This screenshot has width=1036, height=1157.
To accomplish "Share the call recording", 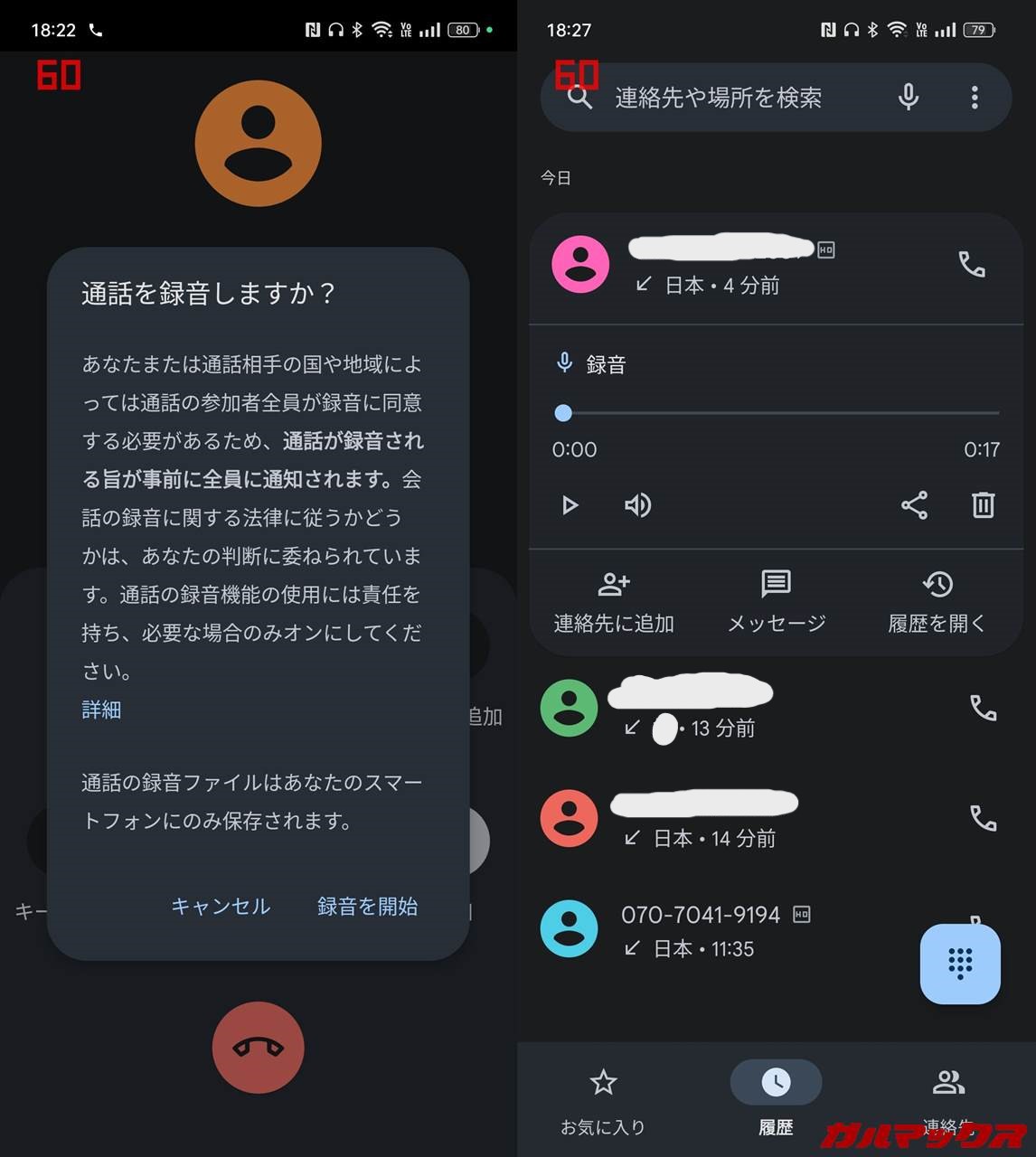I will pyautogui.click(x=914, y=505).
